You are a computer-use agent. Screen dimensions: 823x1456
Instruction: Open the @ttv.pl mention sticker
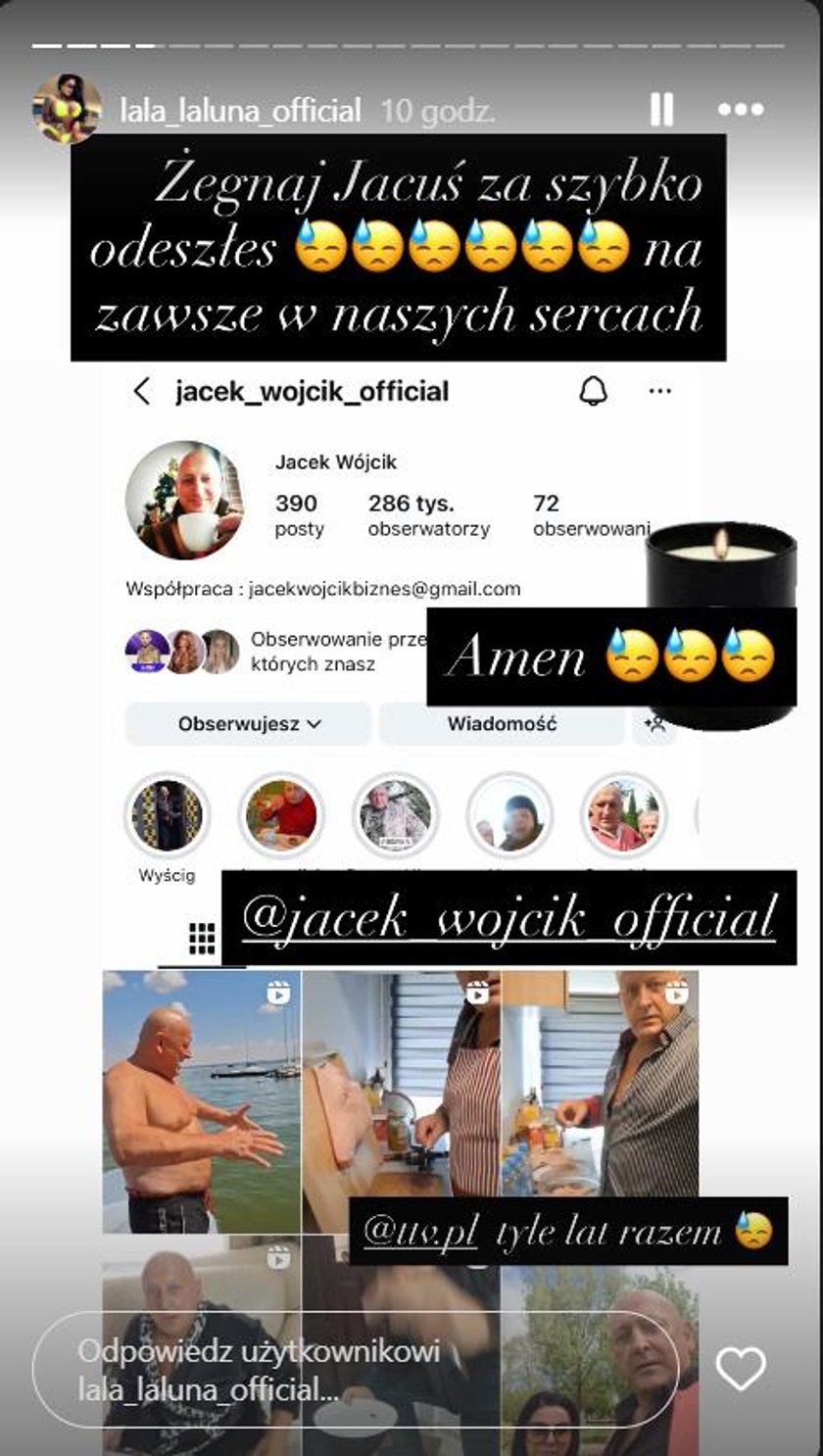tap(420, 1232)
